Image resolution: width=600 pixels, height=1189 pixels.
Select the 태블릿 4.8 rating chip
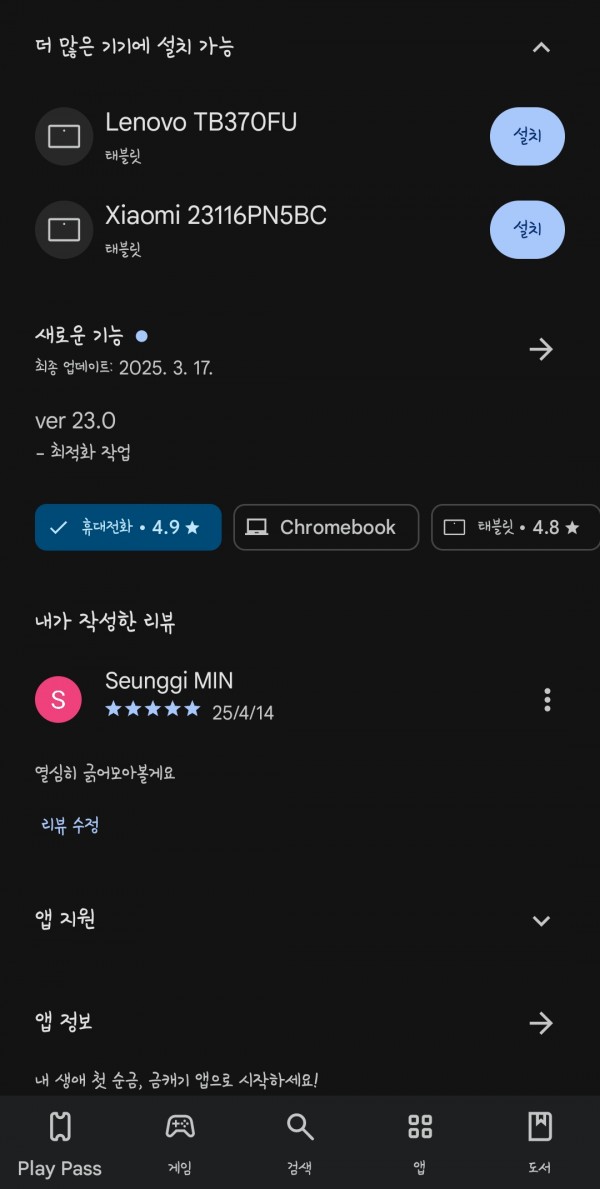pos(516,527)
